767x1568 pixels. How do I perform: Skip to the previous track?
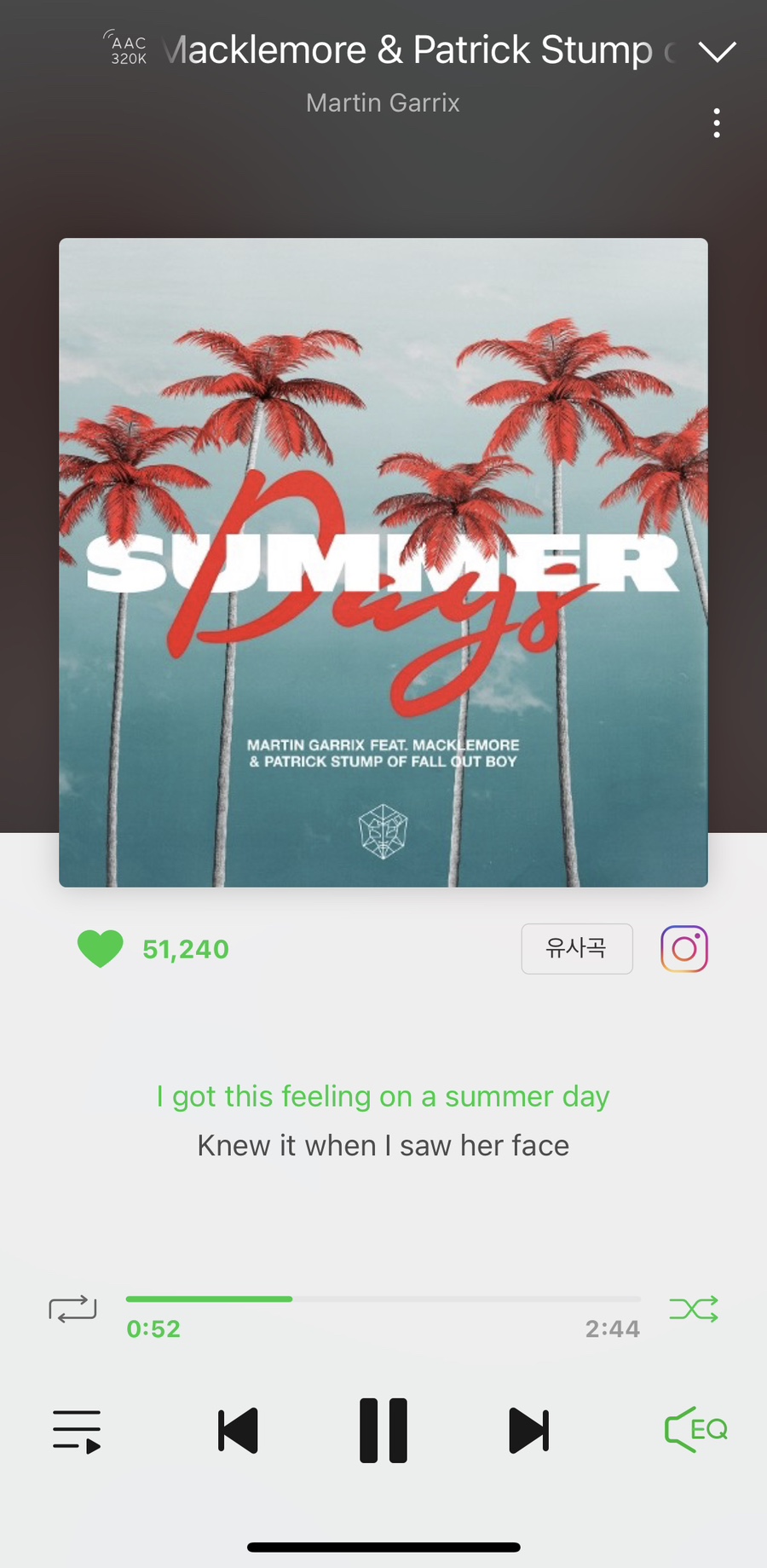pyautogui.click(x=238, y=1431)
